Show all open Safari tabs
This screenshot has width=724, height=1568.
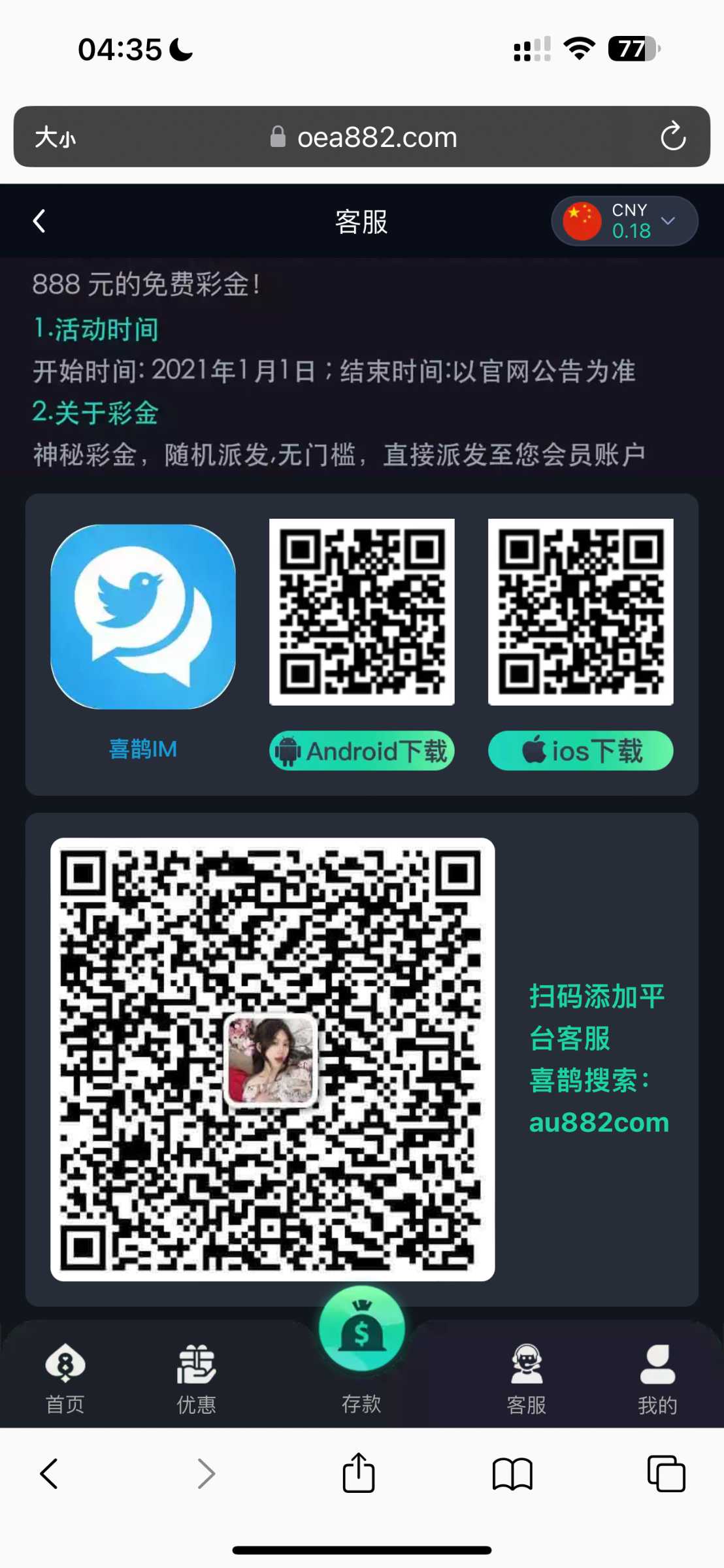pyautogui.click(x=666, y=1474)
